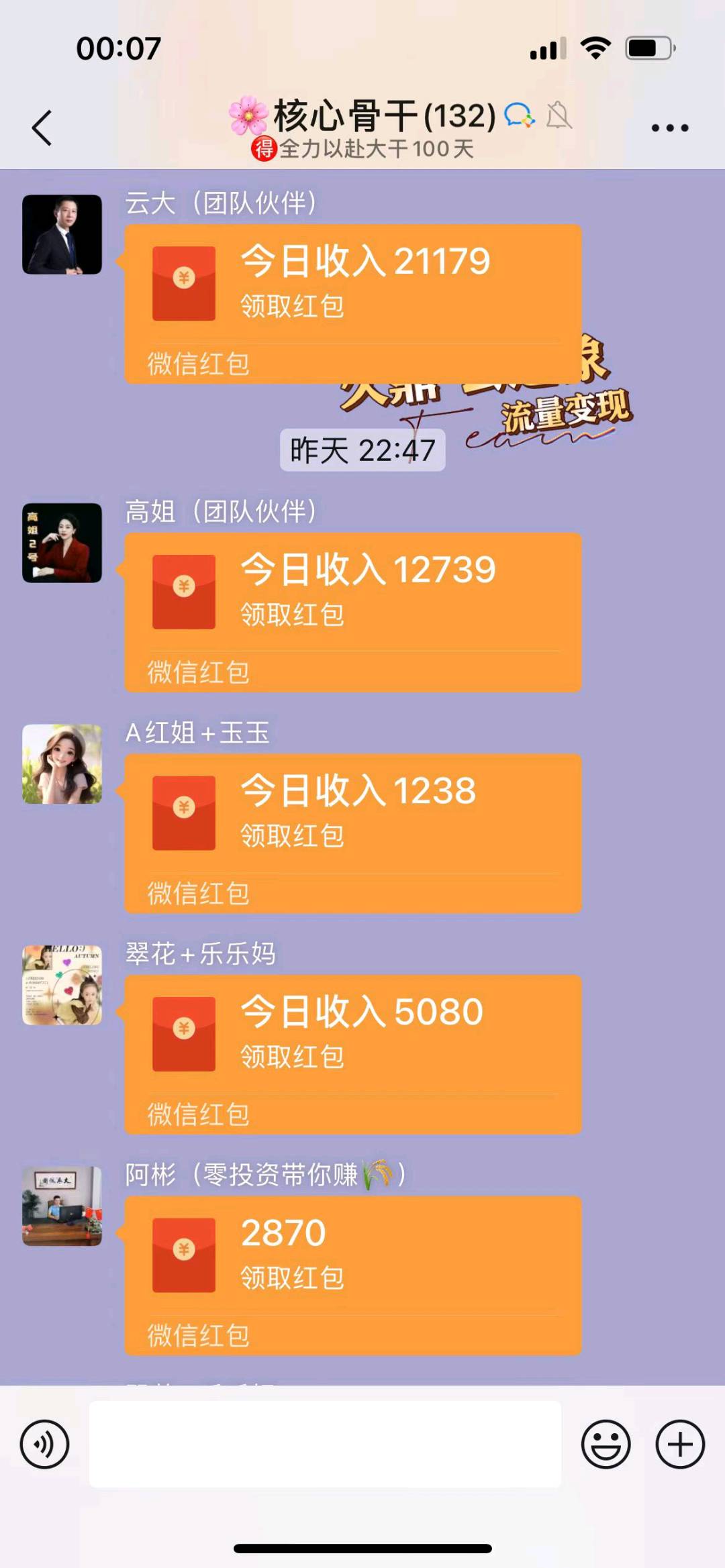Go back from the 核心骨干 group chat
The image size is (725, 1568).
click(x=42, y=127)
